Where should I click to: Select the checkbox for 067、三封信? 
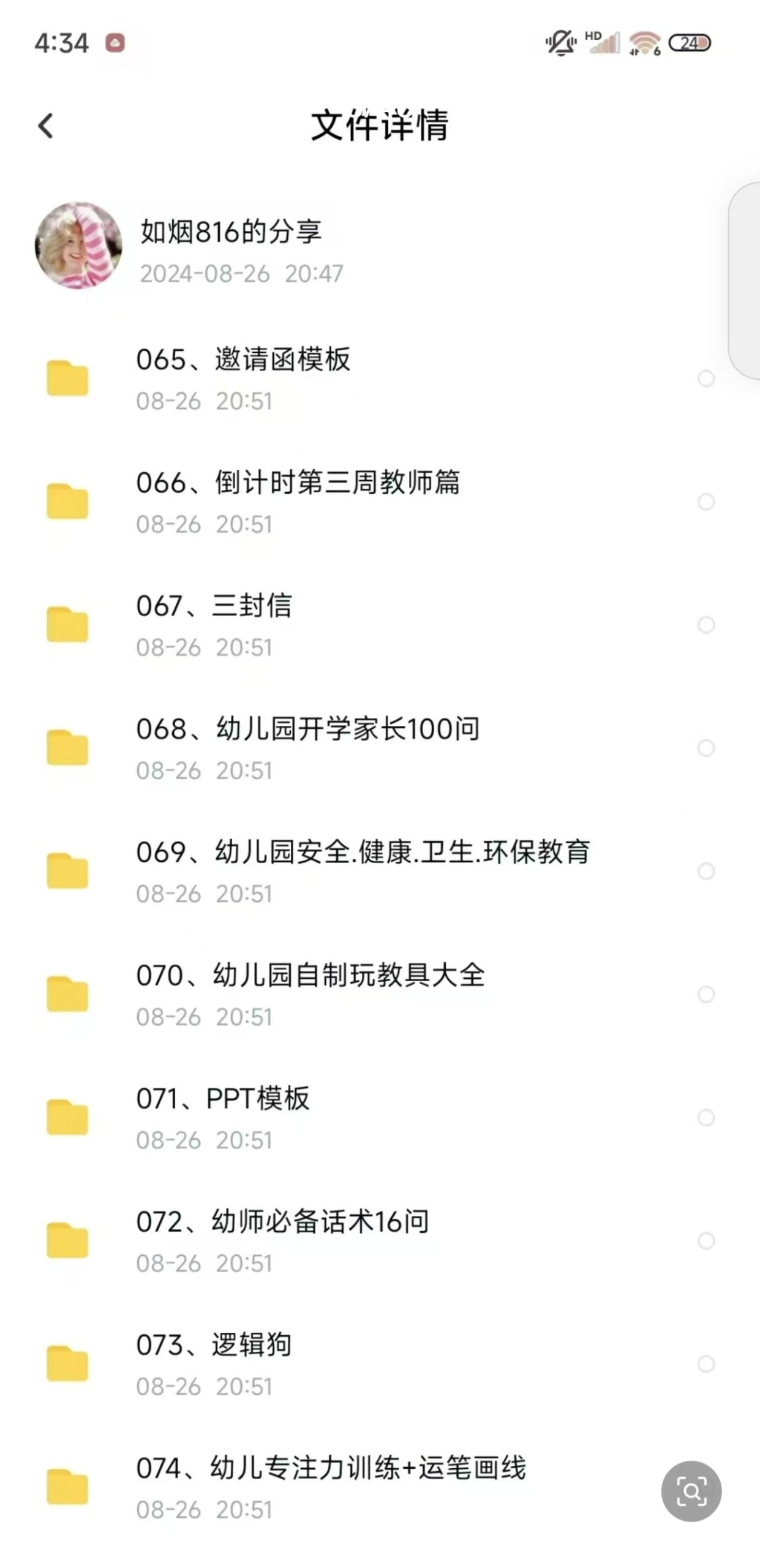[706, 625]
